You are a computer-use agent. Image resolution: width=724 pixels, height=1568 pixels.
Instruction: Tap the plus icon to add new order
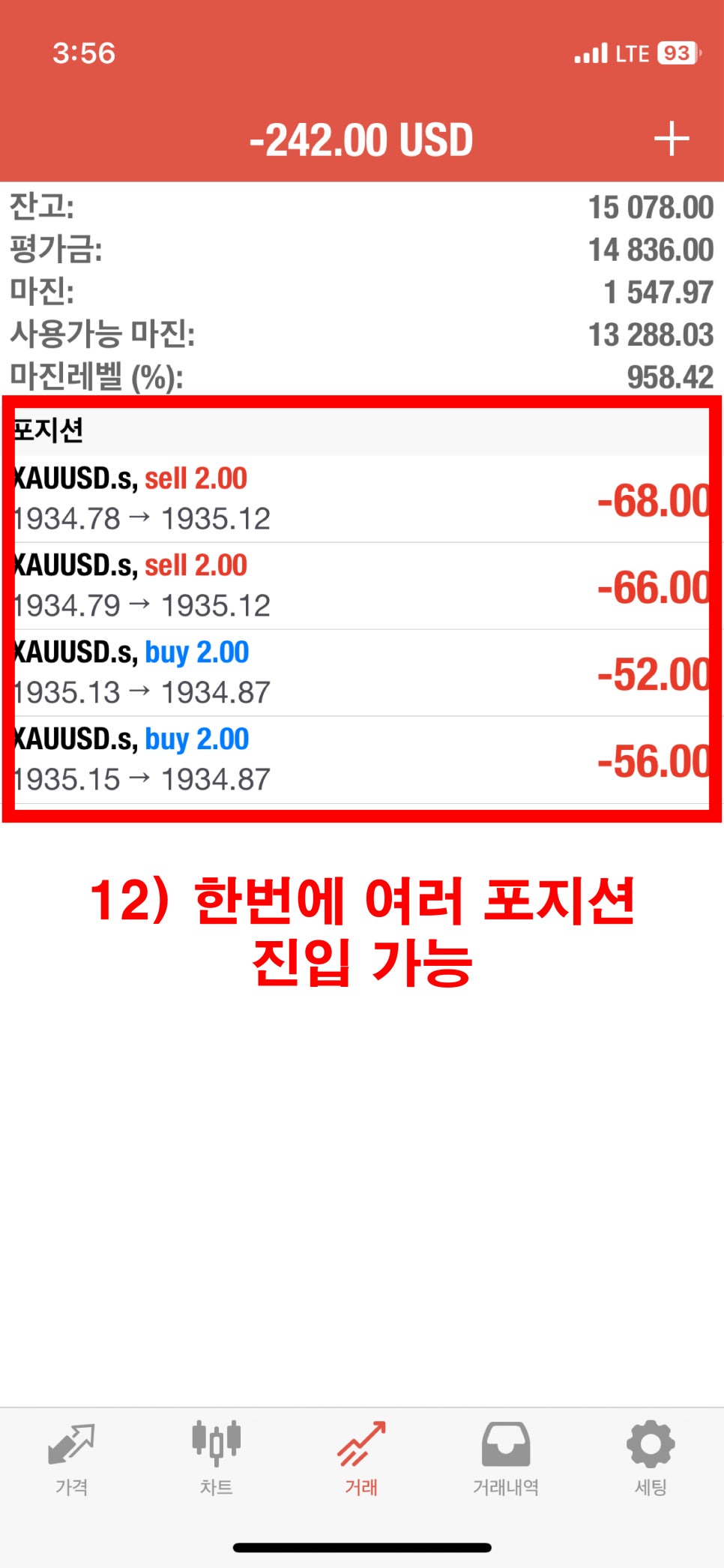[x=671, y=139]
